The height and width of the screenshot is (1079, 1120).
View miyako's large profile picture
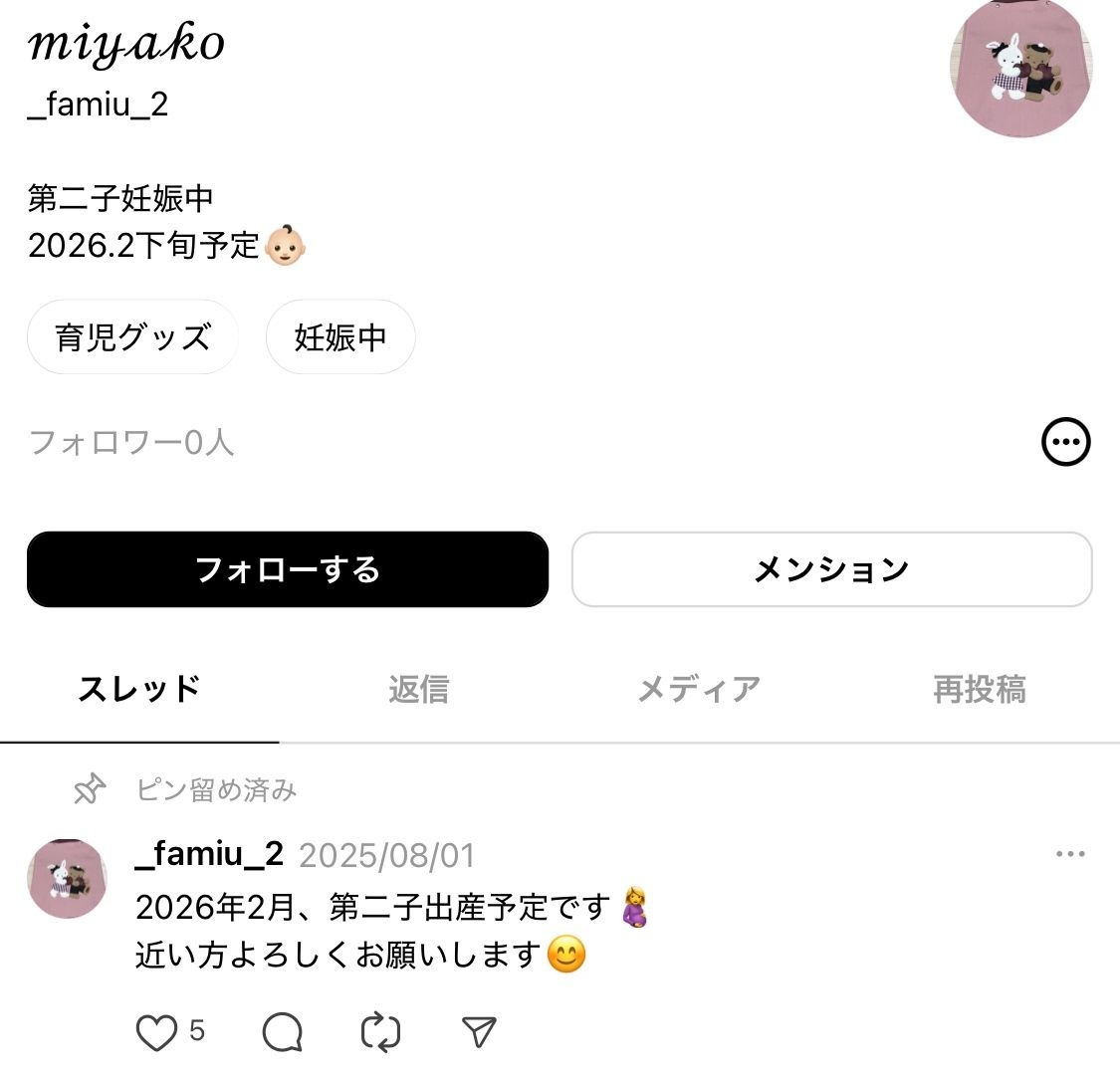(x=1021, y=66)
